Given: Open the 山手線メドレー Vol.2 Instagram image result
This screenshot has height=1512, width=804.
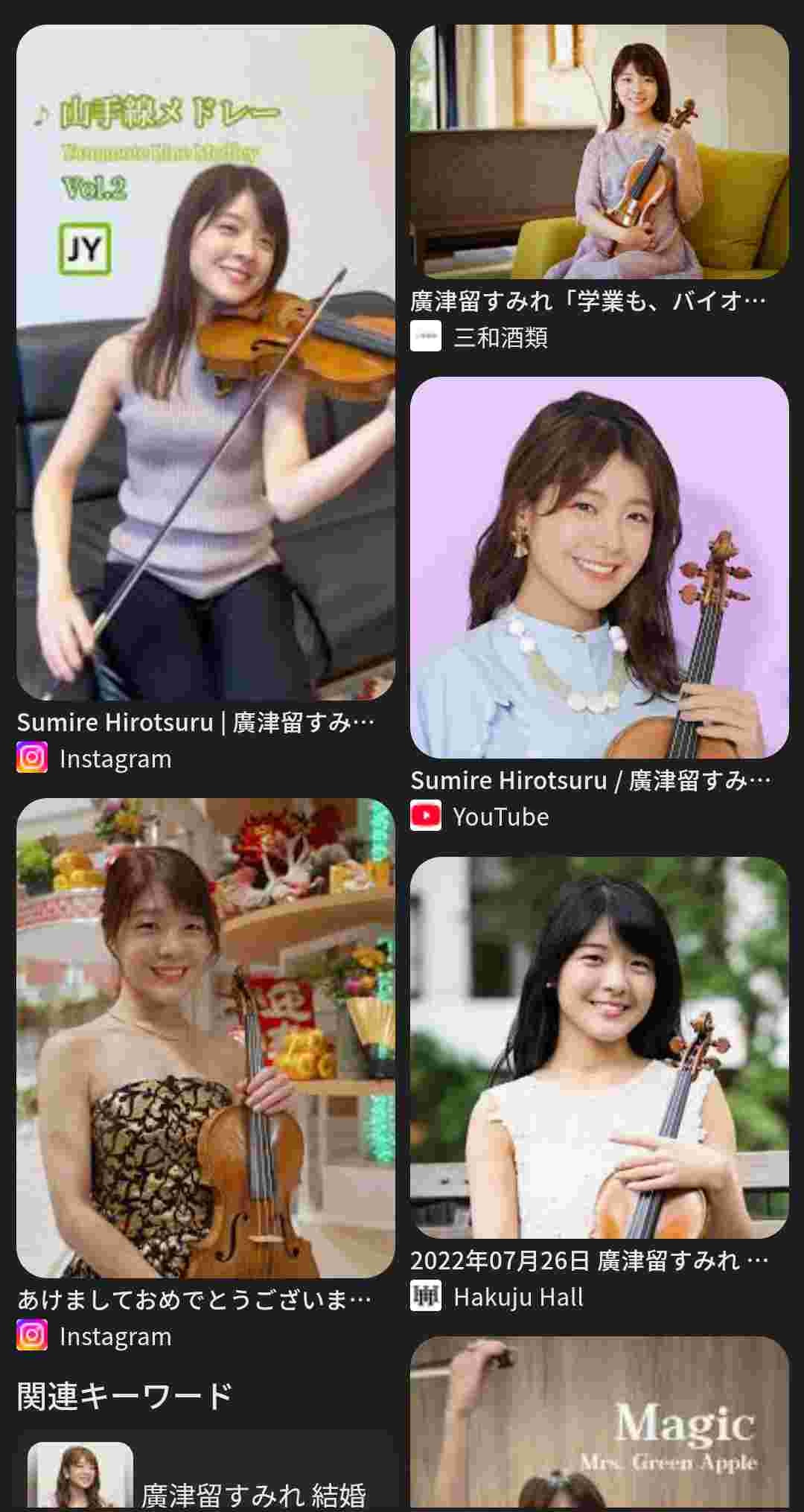Looking at the screenshot, I should pos(205,363).
